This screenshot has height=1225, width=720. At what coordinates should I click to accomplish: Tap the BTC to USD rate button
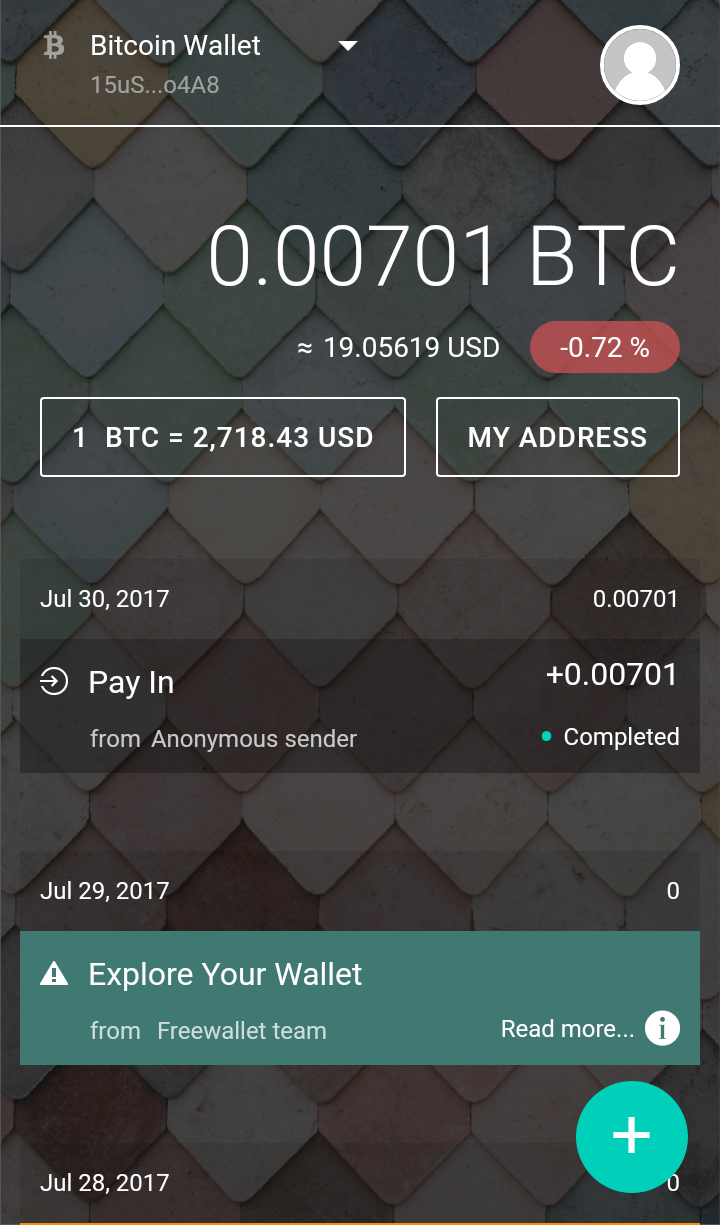tap(223, 437)
